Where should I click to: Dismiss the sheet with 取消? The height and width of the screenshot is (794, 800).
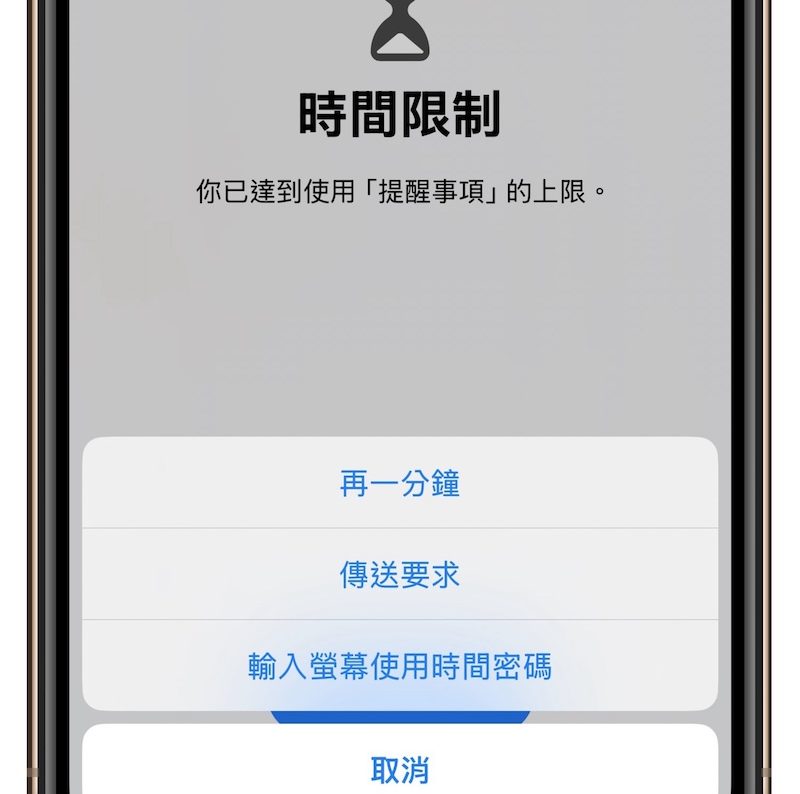point(400,768)
